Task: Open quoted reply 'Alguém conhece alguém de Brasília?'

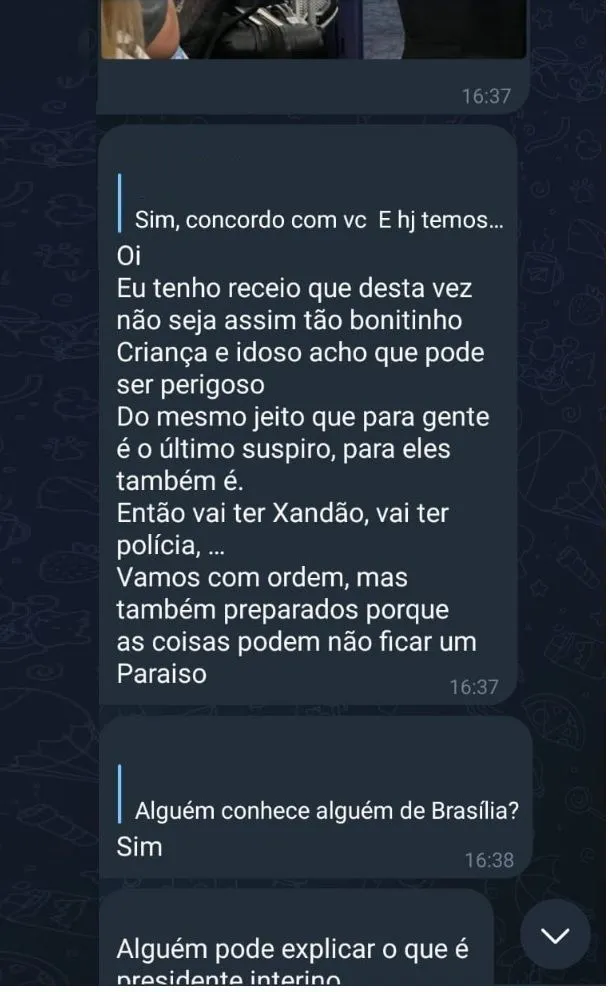Action: [326, 810]
